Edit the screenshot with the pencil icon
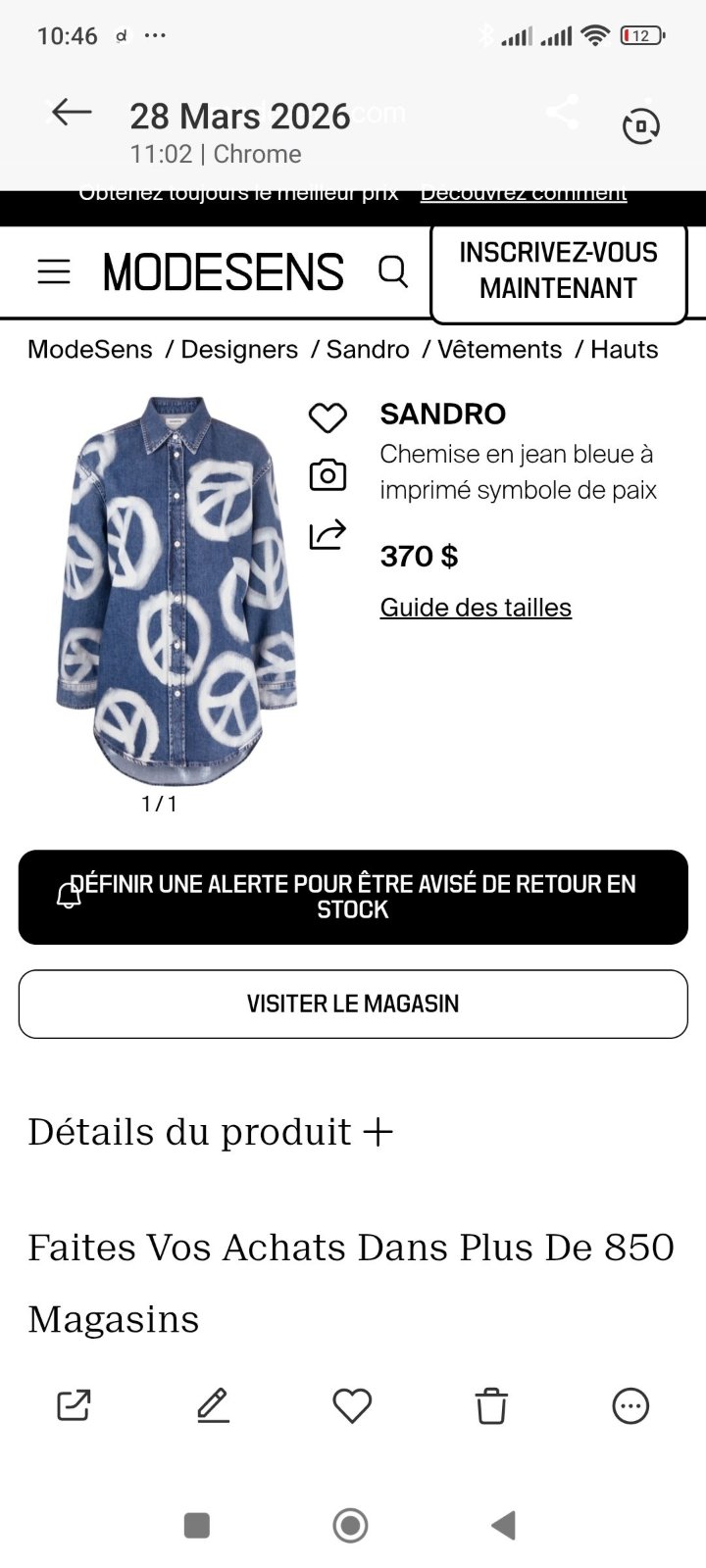The height and width of the screenshot is (1568, 706). coord(213,1405)
